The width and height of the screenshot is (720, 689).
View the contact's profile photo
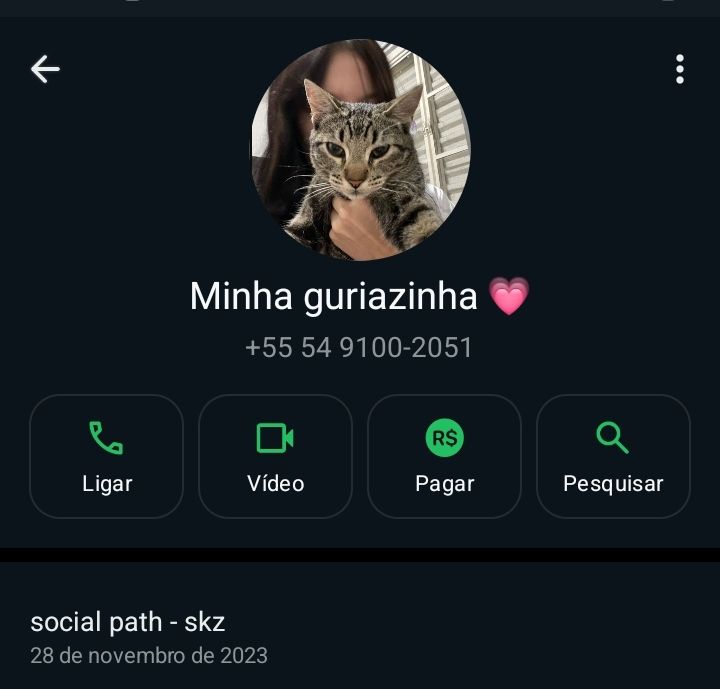361,150
